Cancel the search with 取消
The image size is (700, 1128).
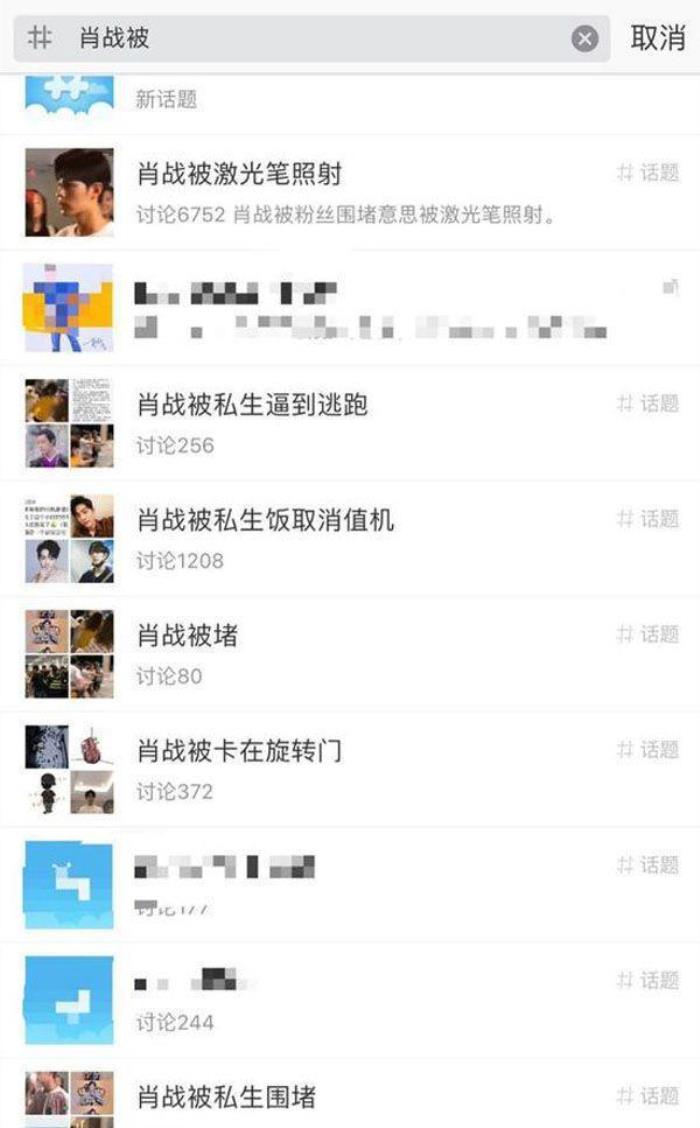[658, 39]
